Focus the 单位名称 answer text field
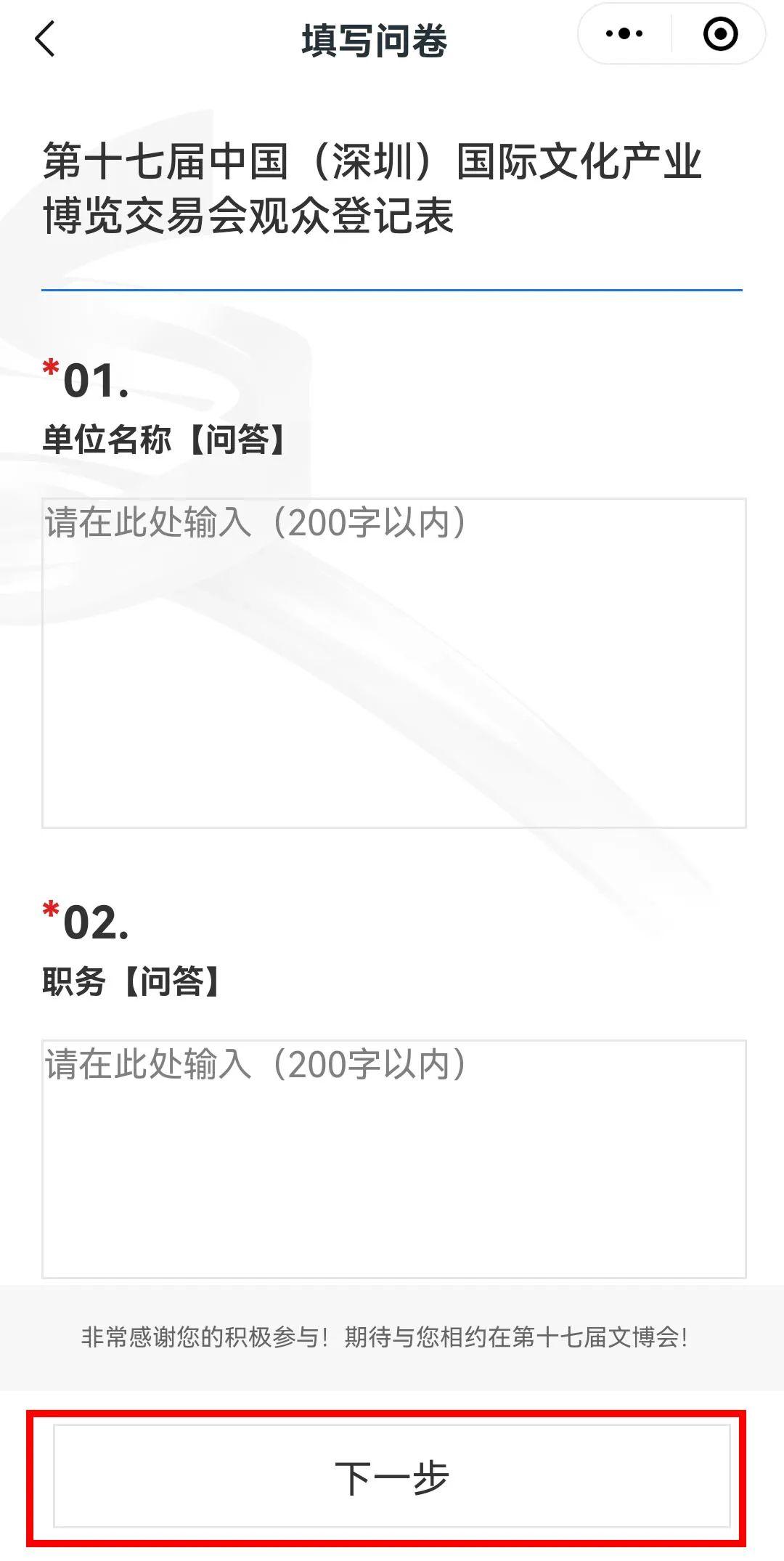This screenshot has width=784, height=1561. click(x=393, y=662)
